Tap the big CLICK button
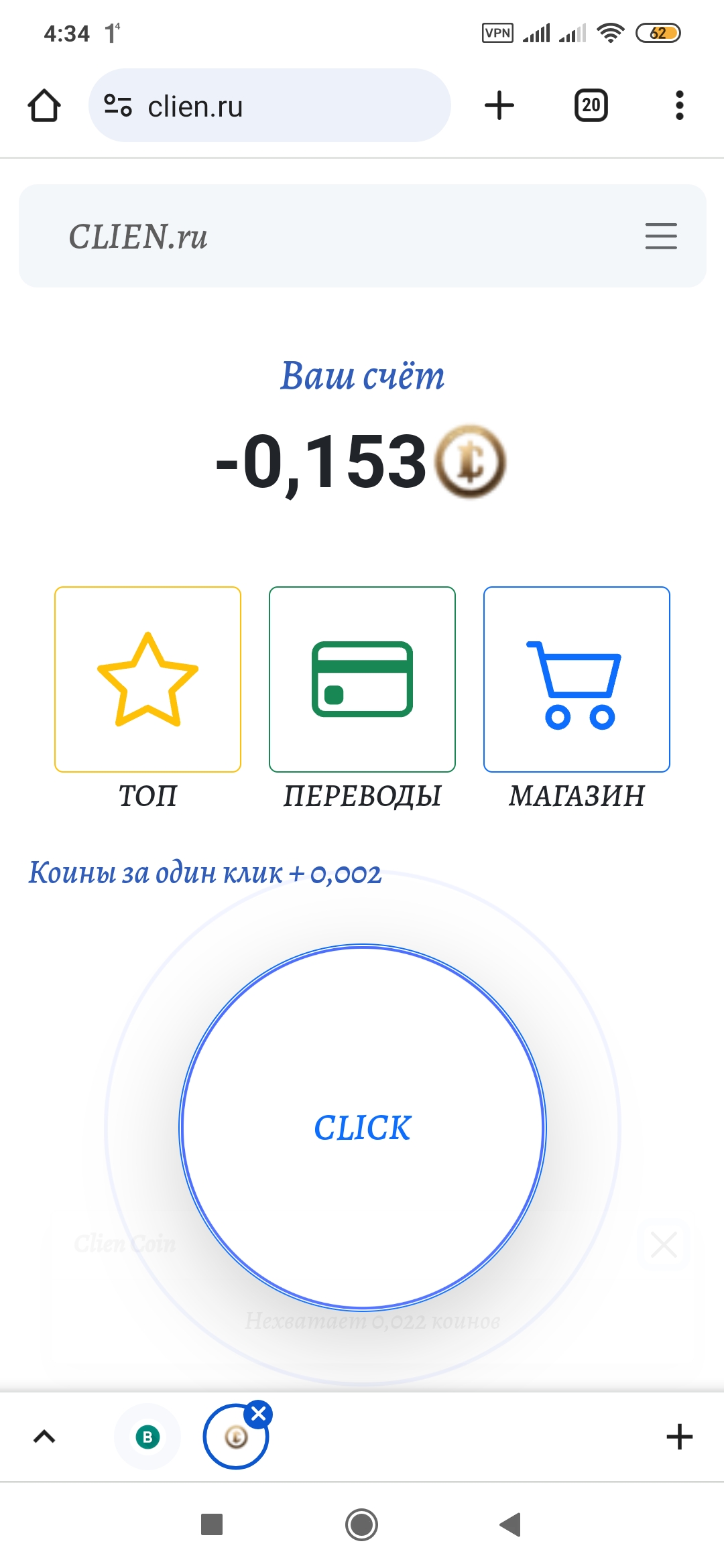Viewport: 724px width, 1568px height. point(362,1127)
